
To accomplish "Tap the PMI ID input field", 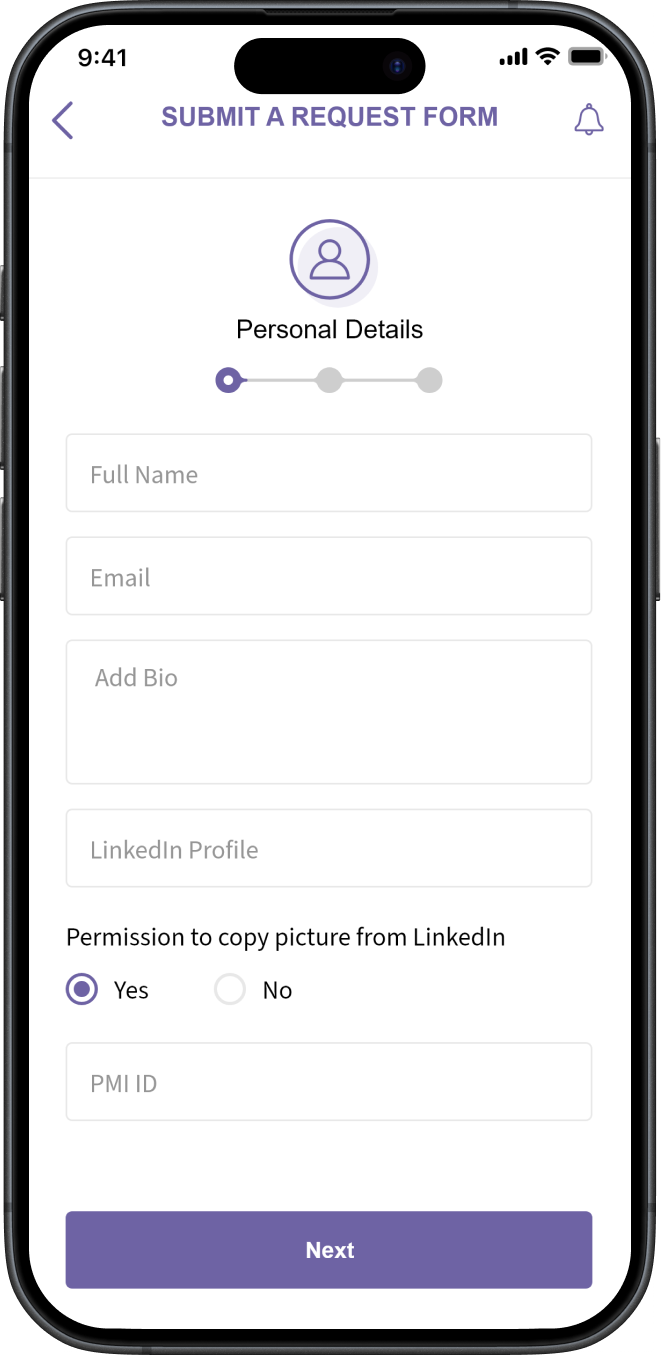I will 328,1082.
